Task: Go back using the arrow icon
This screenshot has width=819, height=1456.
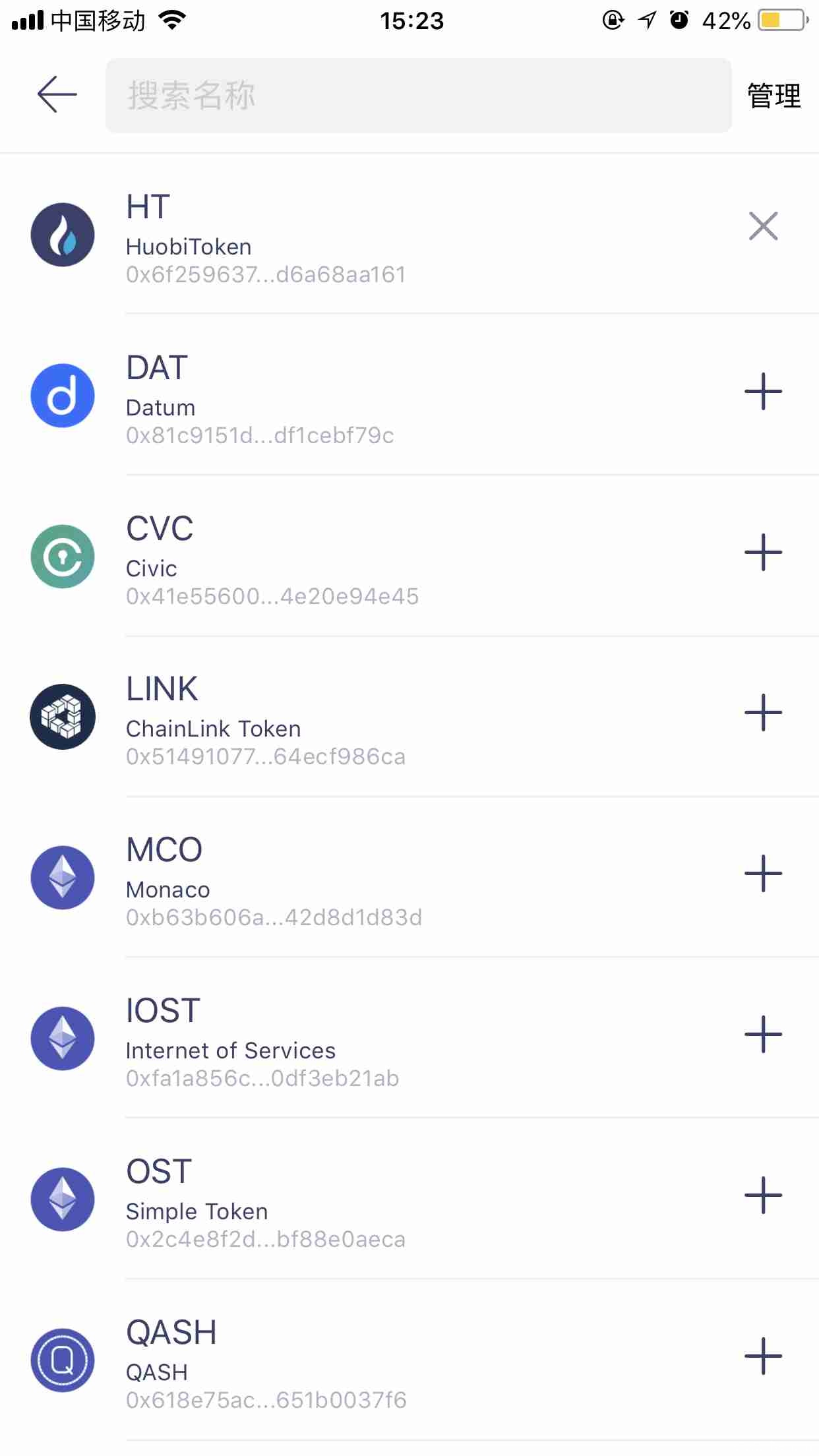Action: point(57,94)
